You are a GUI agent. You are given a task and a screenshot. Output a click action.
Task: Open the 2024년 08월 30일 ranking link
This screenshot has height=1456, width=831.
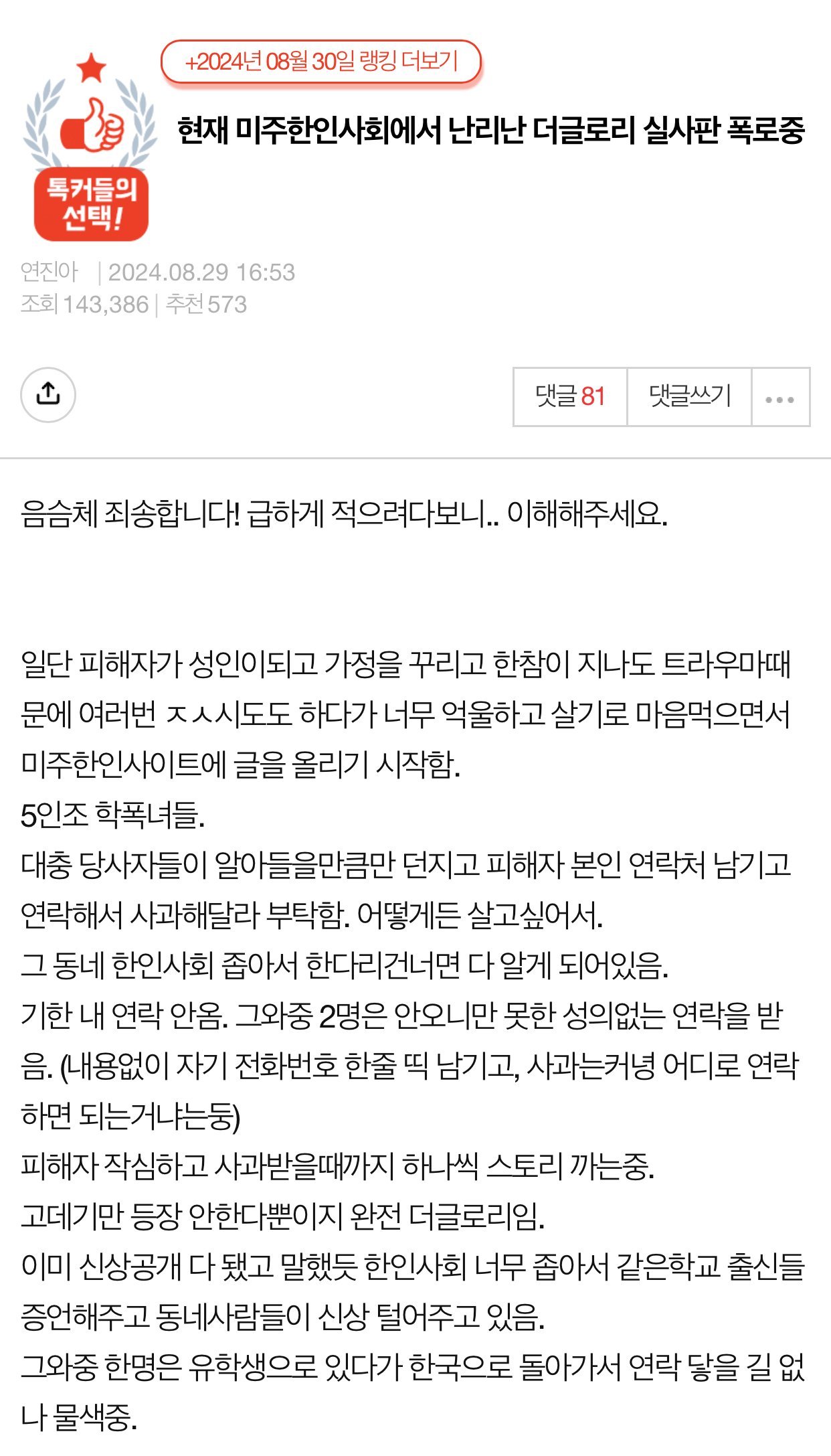[320, 62]
